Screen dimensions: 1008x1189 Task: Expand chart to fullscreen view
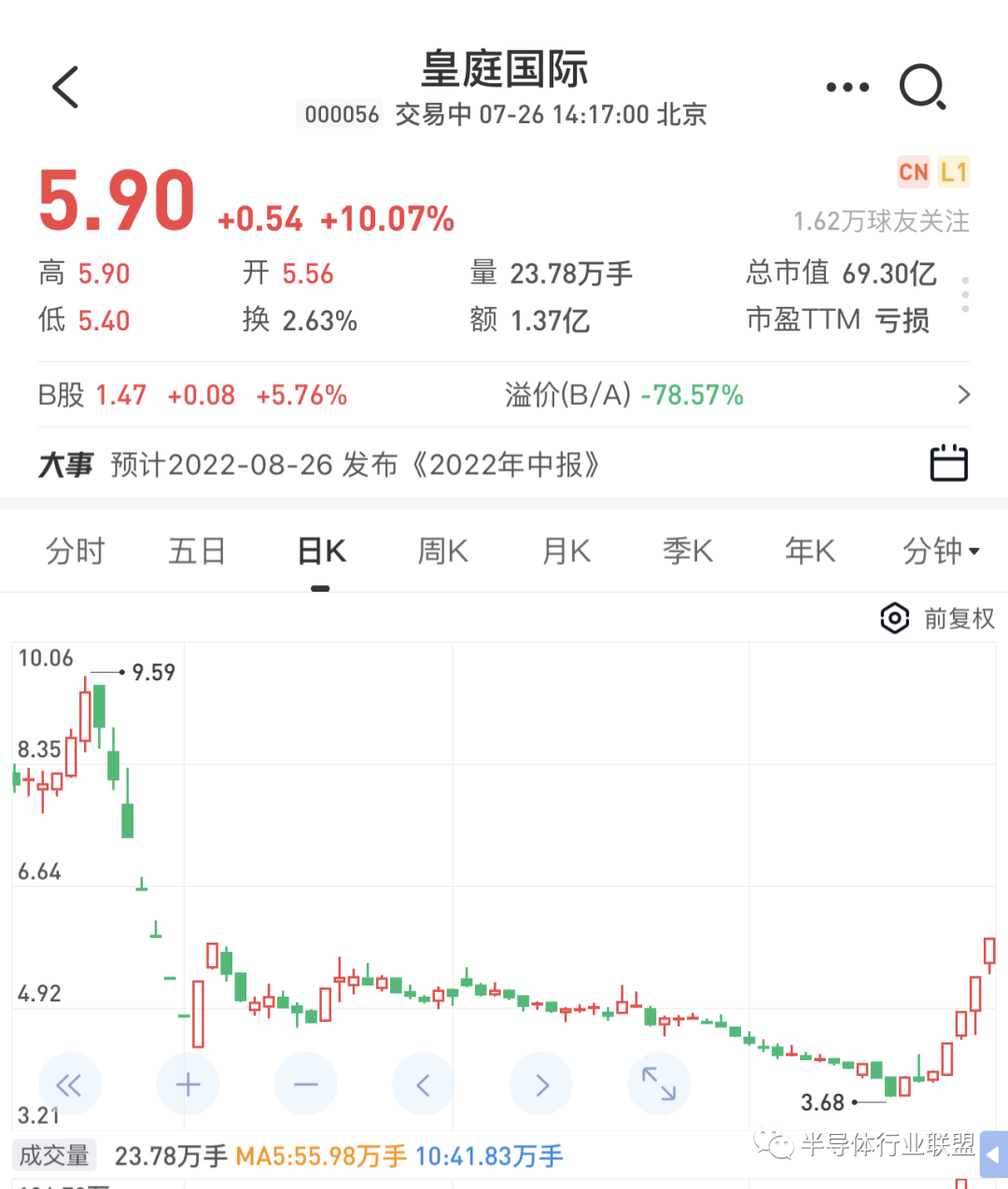[x=659, y=1084]
